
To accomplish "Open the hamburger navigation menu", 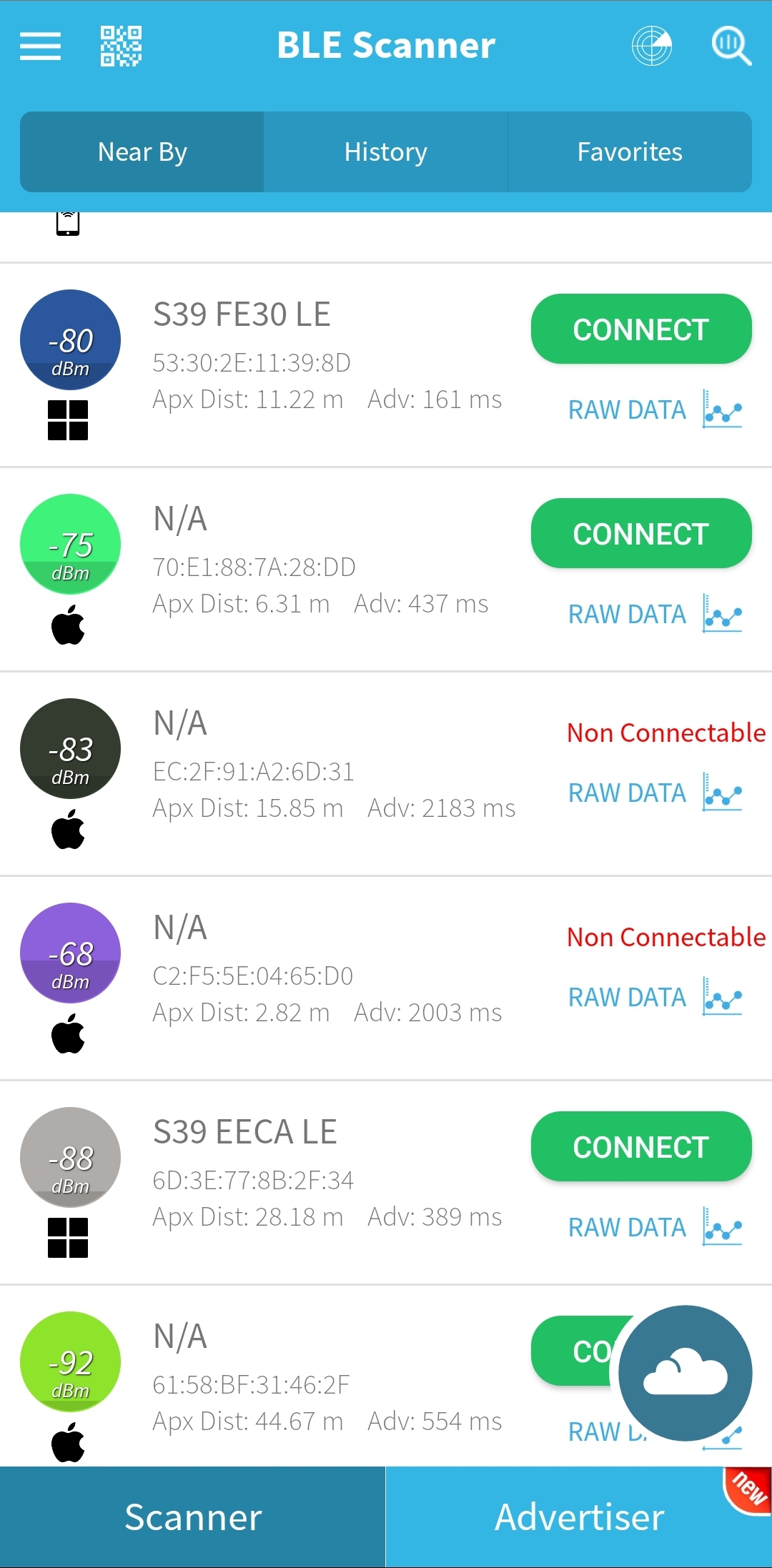I will pyautogui.click(x=40, y=46).
